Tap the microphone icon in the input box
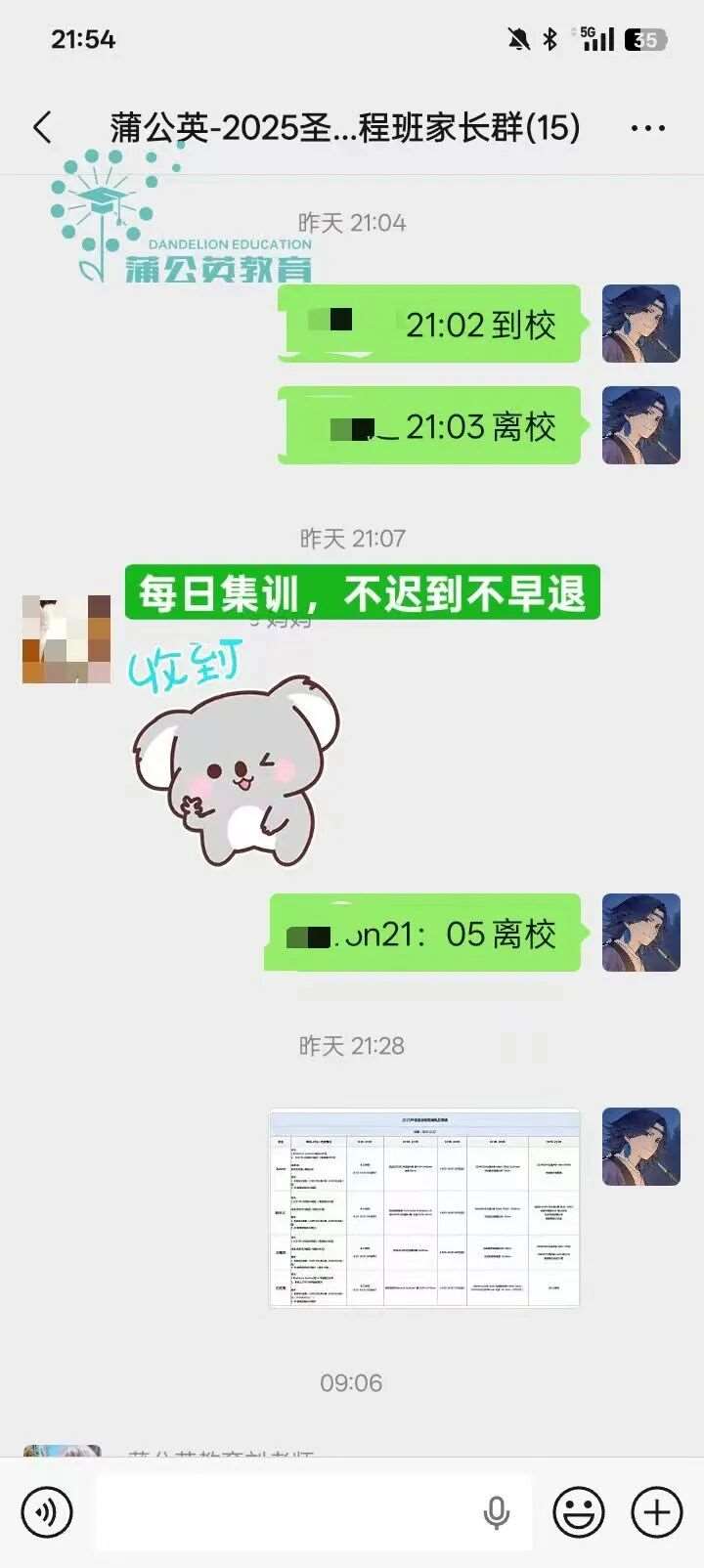704x1568 pixels. coord(497,1512)
